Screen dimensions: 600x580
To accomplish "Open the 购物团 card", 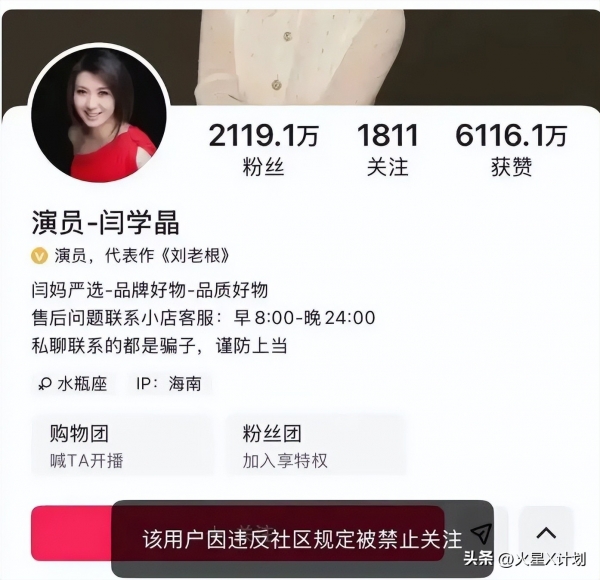I will (x=121, y=446).
